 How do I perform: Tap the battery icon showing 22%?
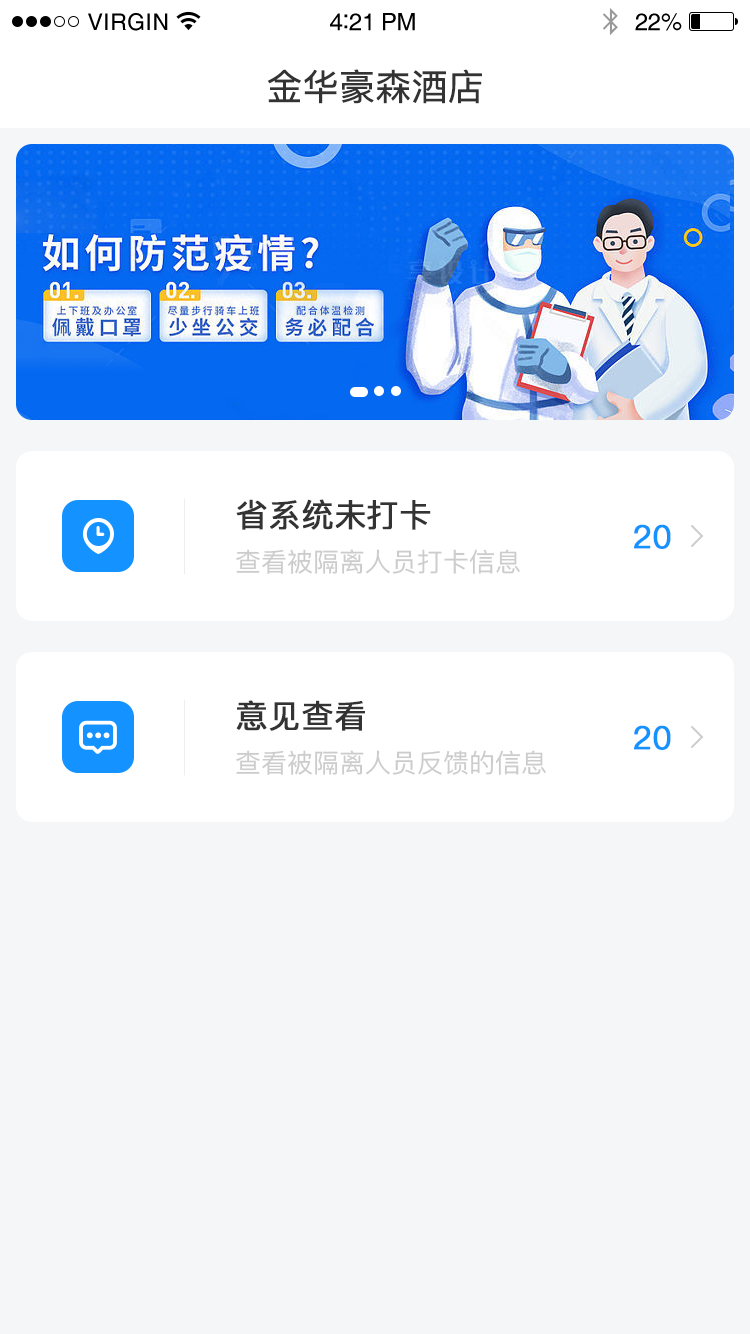[x=713, y=20]
